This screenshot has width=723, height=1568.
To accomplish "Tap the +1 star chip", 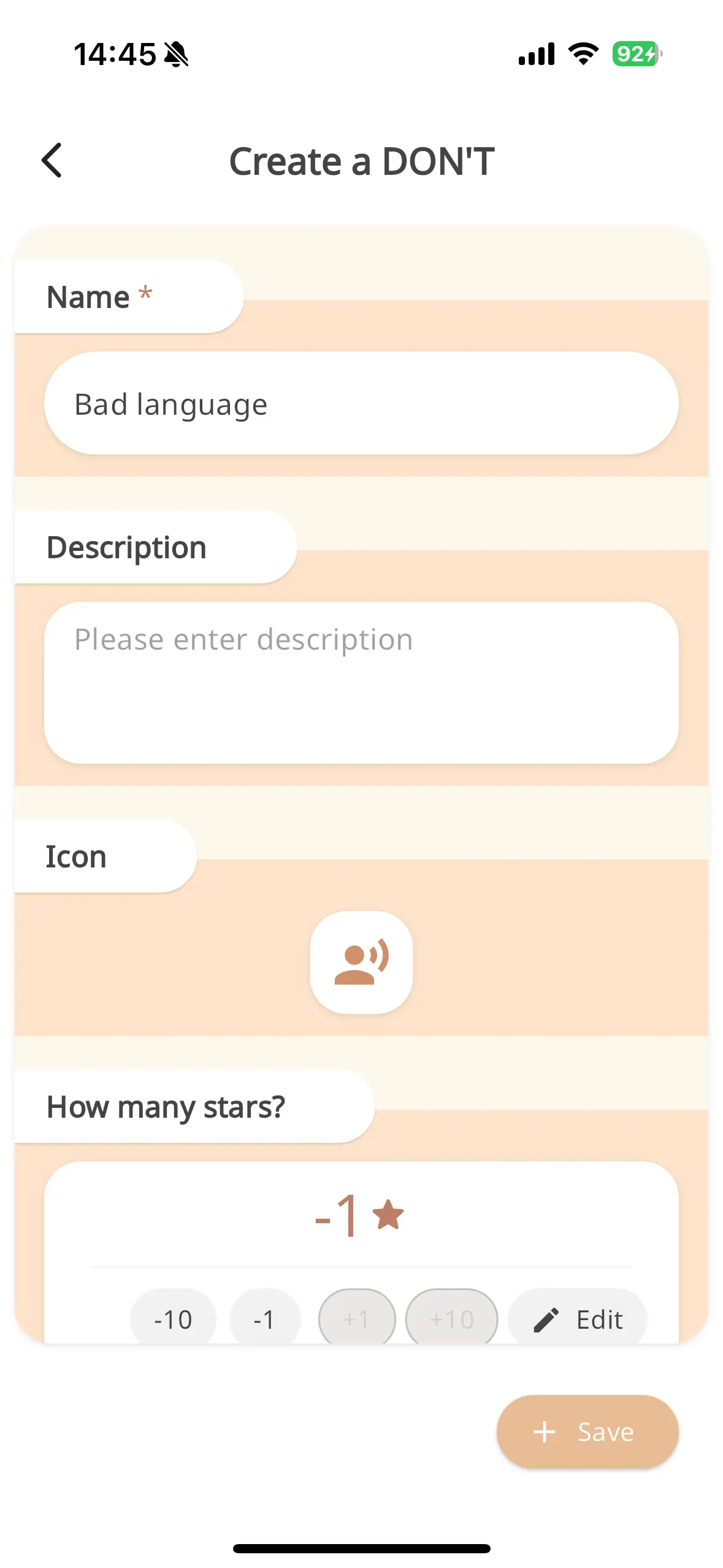I will point(357,1318).
